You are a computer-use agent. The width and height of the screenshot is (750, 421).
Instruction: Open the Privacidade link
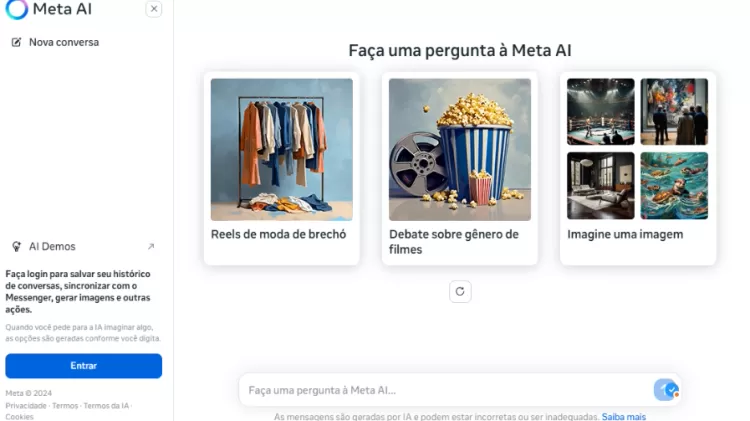coord(25,406)
